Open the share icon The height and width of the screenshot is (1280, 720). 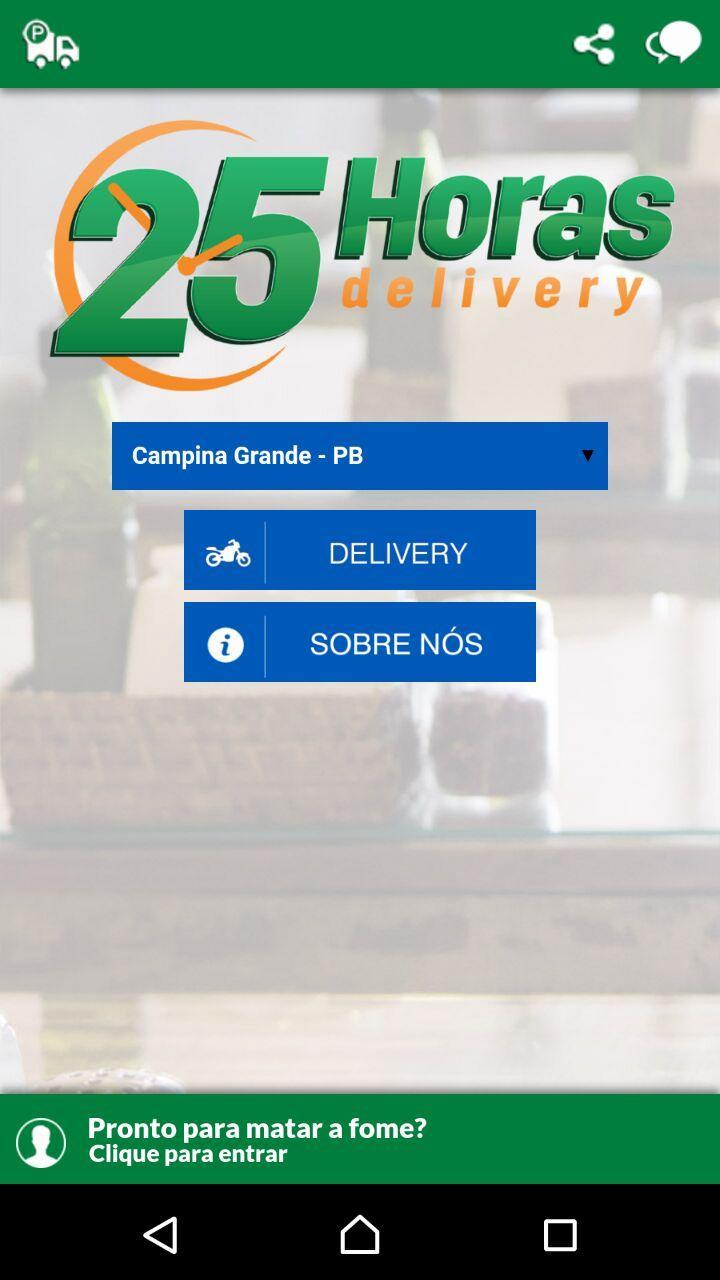click(x=592, y=44)
